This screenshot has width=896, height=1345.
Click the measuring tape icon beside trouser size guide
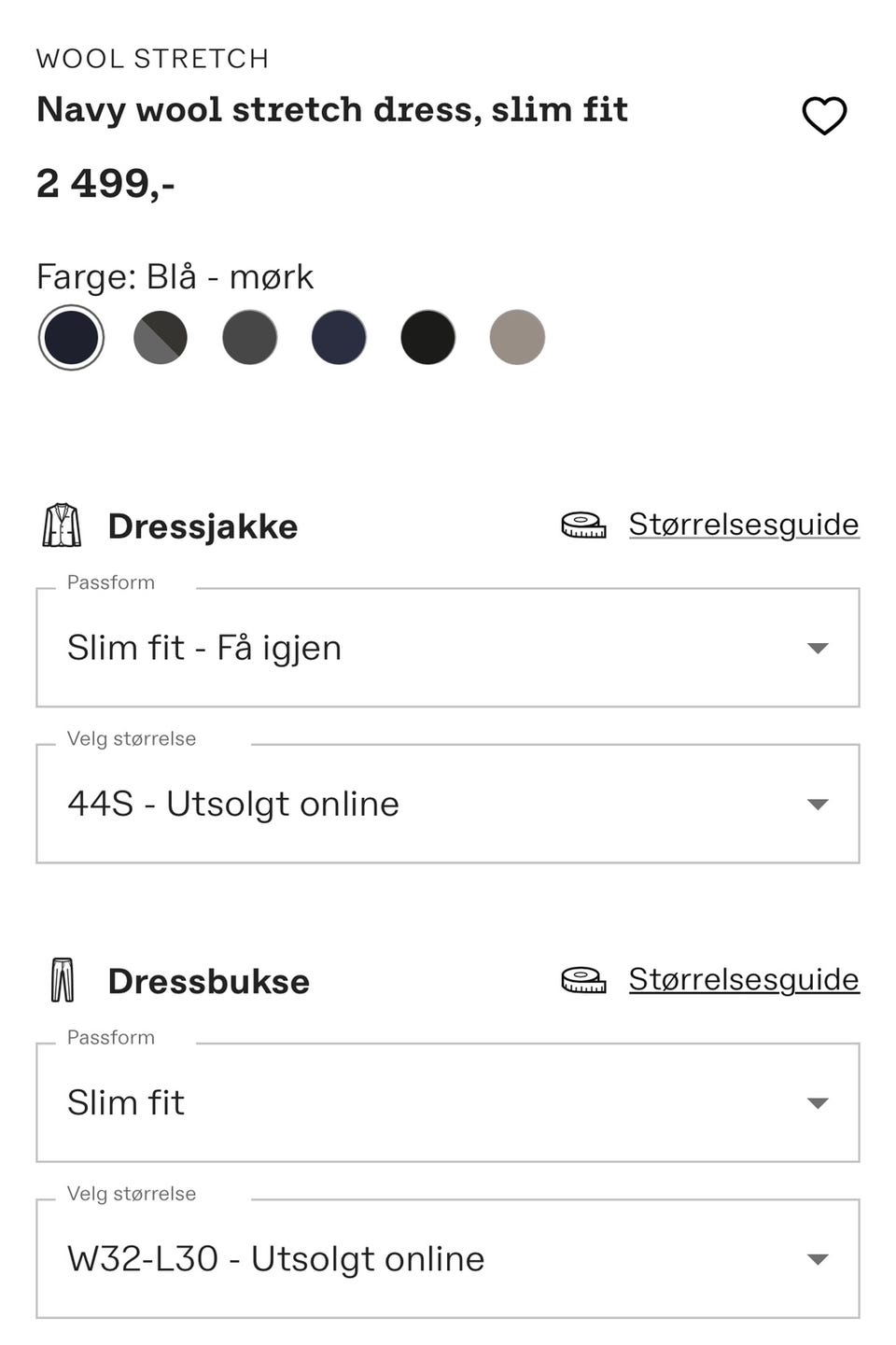point(582,980)
